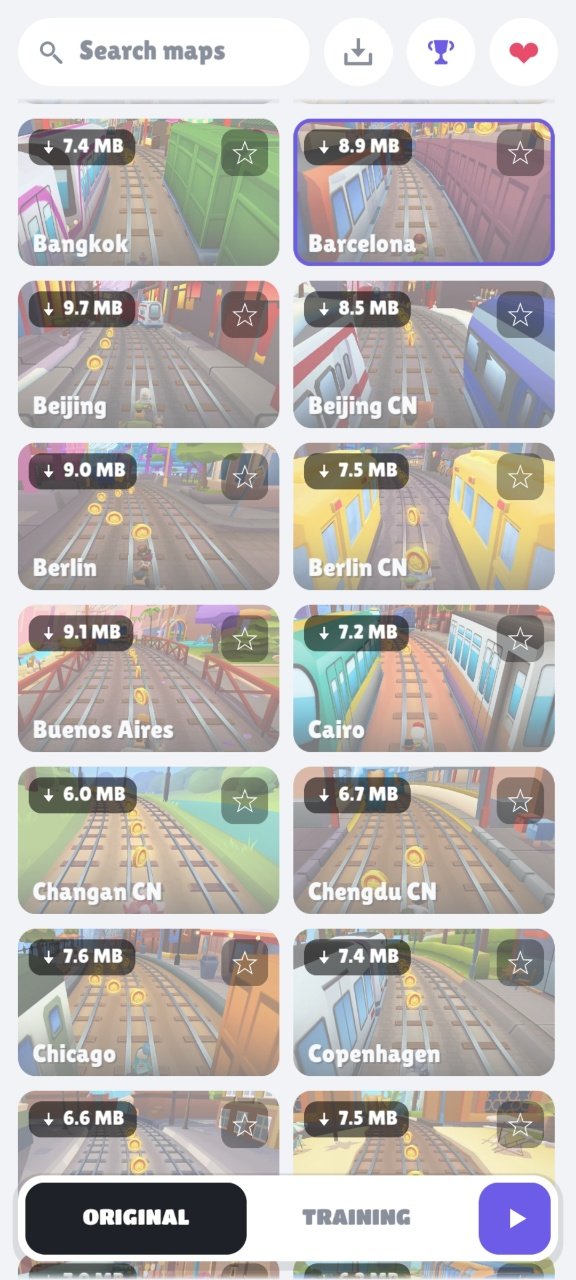Switch to the ORIGINAL mode
The height and width of the screenshot is (1280, 576).
[136, 1218]
